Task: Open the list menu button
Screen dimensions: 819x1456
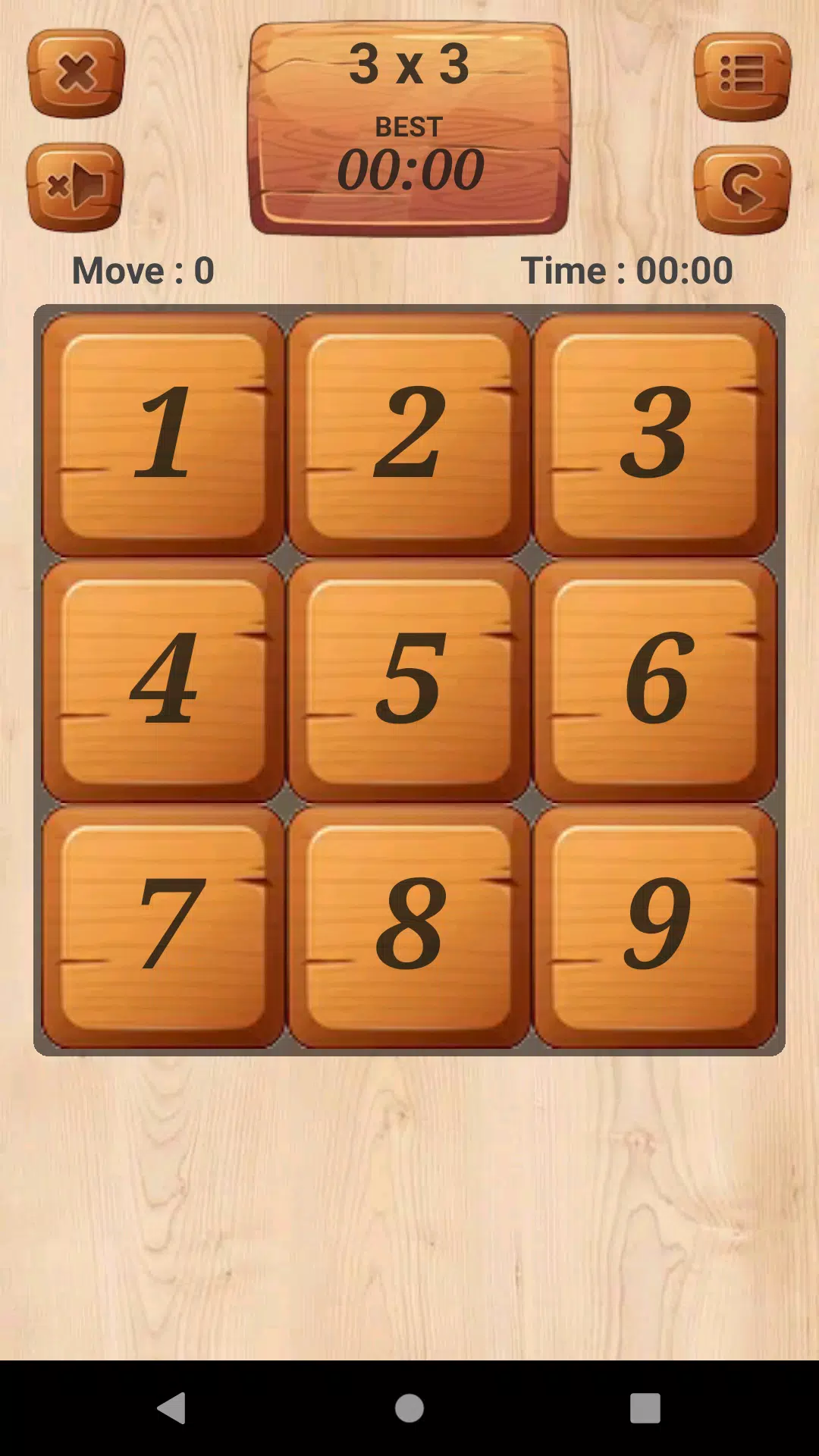Action: click(742, 75)
